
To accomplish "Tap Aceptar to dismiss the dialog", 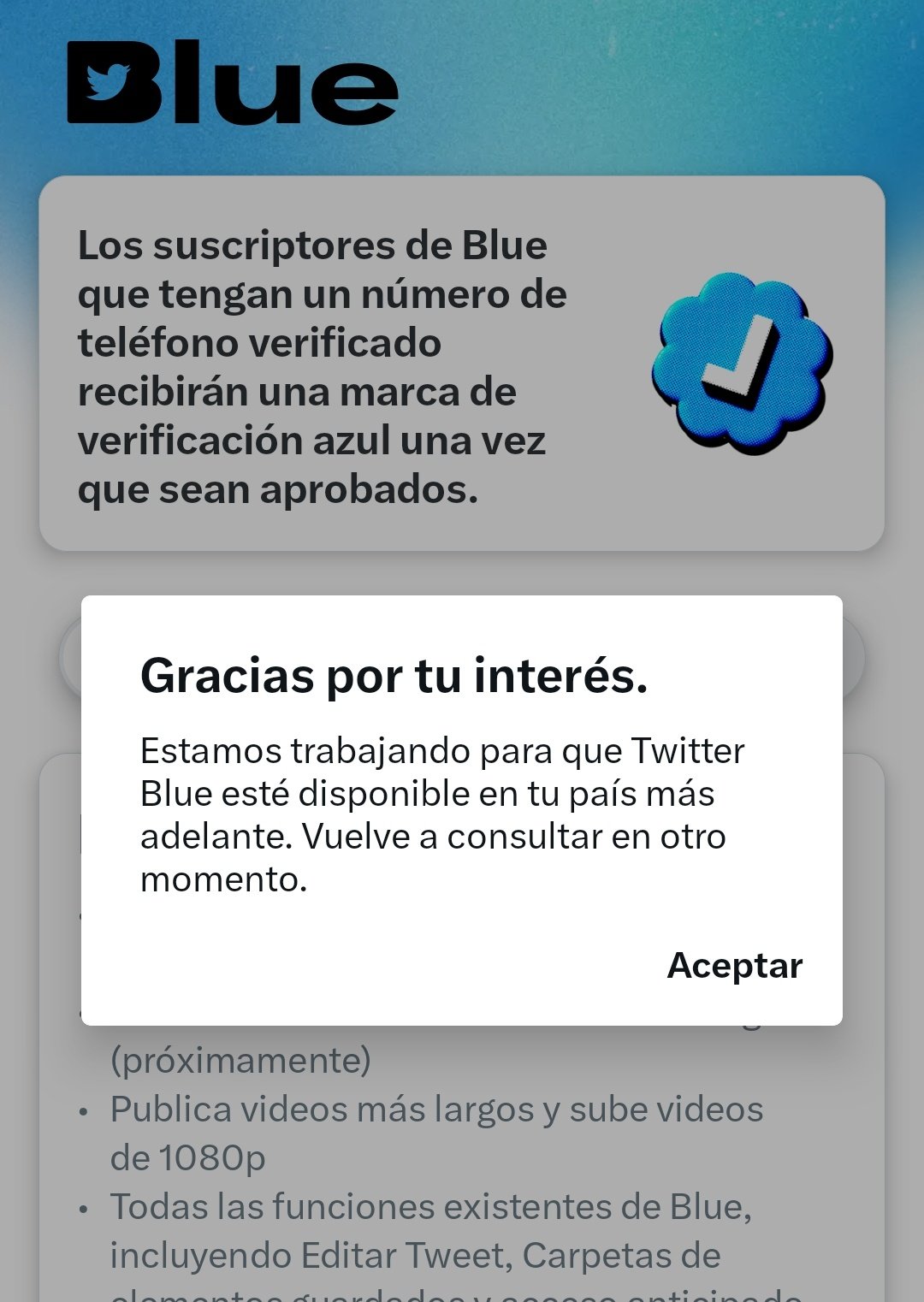I will point(734,965).
